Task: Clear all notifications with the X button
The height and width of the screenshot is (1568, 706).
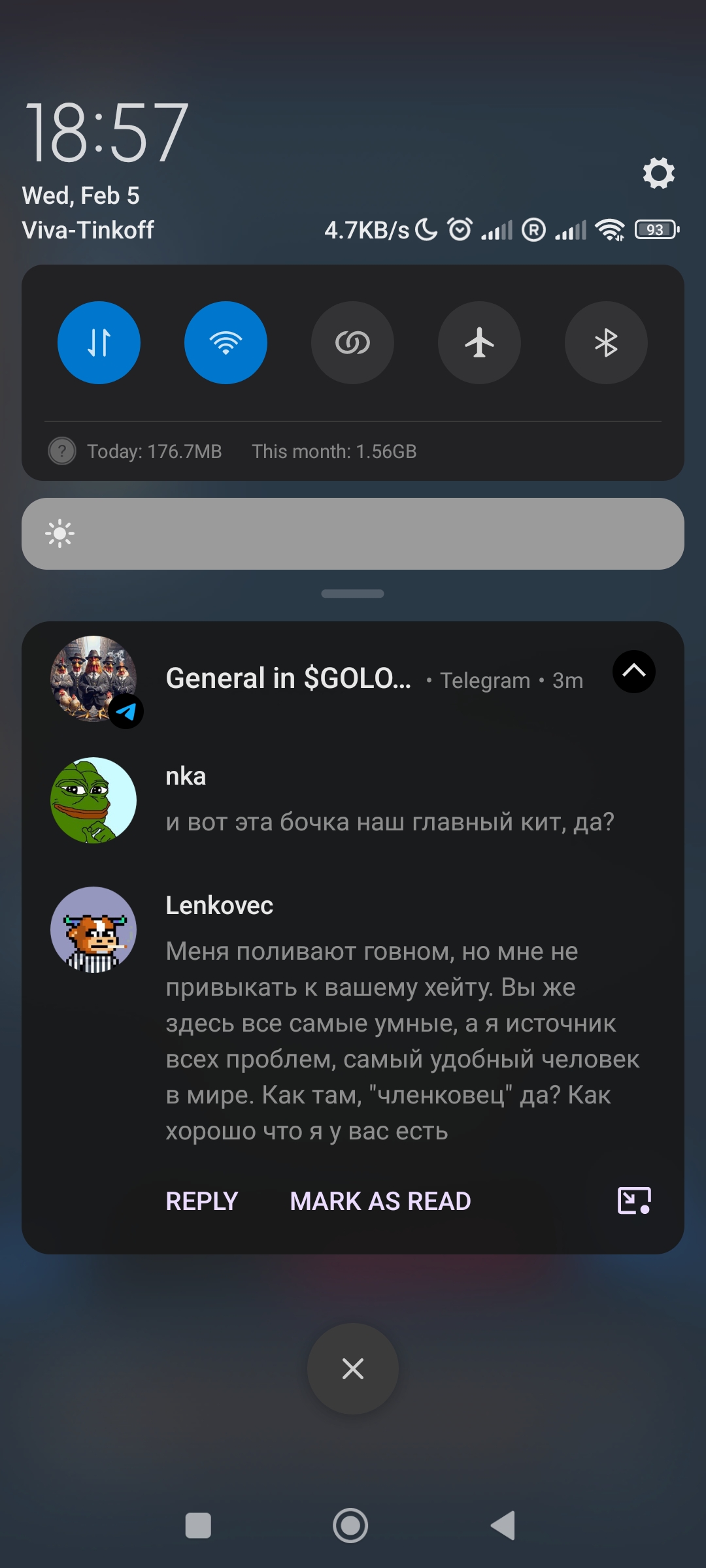Action: (353, 1369)
